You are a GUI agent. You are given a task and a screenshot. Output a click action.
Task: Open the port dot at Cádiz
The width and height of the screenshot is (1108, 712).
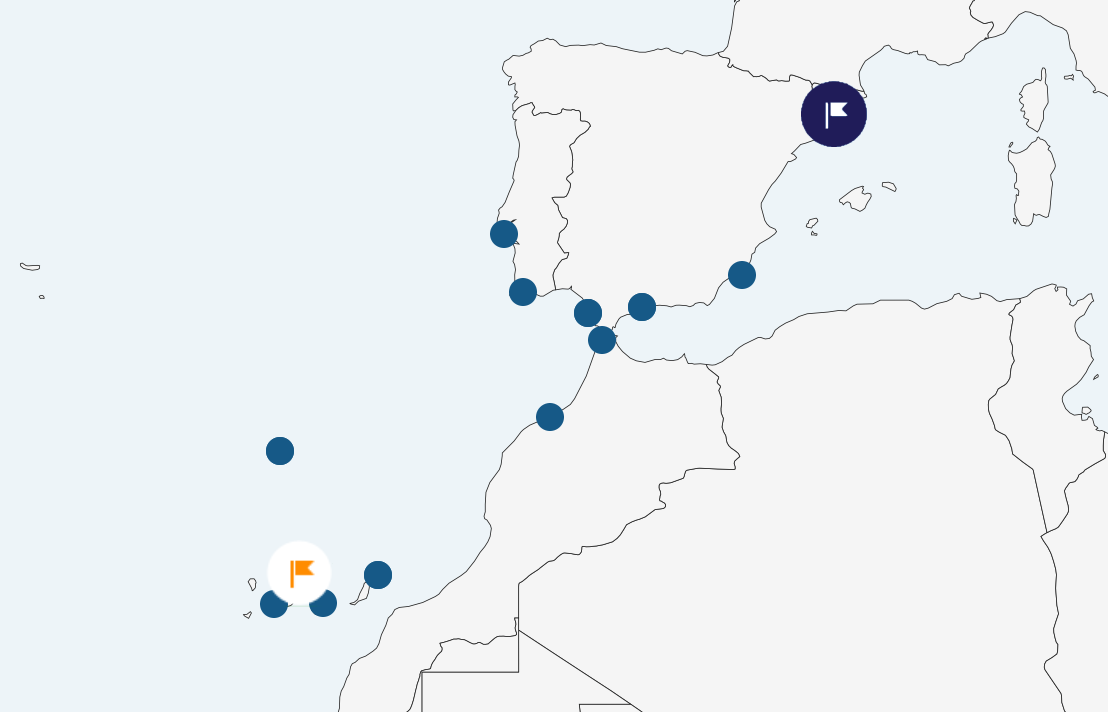588,313
